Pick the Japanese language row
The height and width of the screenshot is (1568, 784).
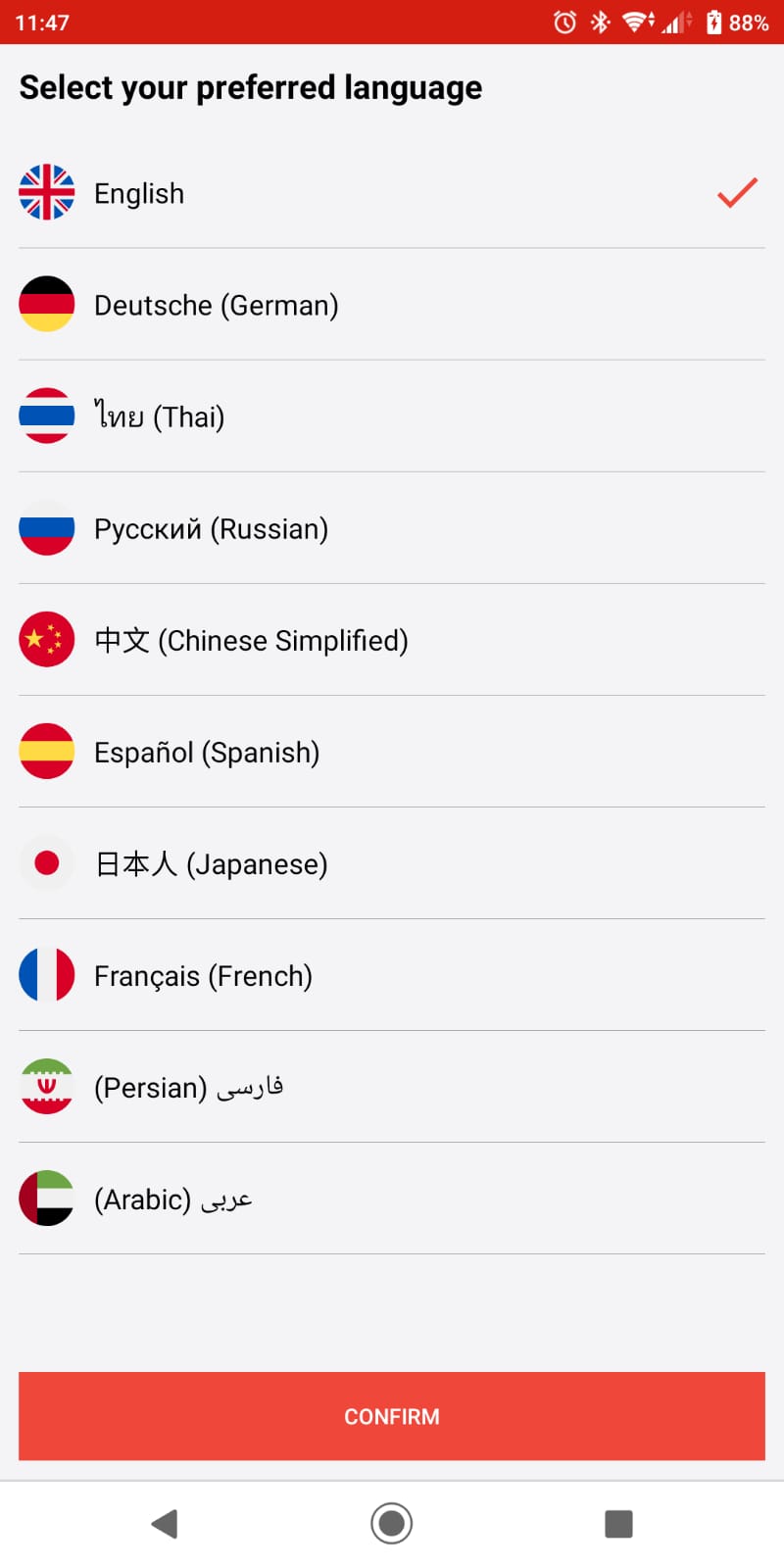pos(392,863)
